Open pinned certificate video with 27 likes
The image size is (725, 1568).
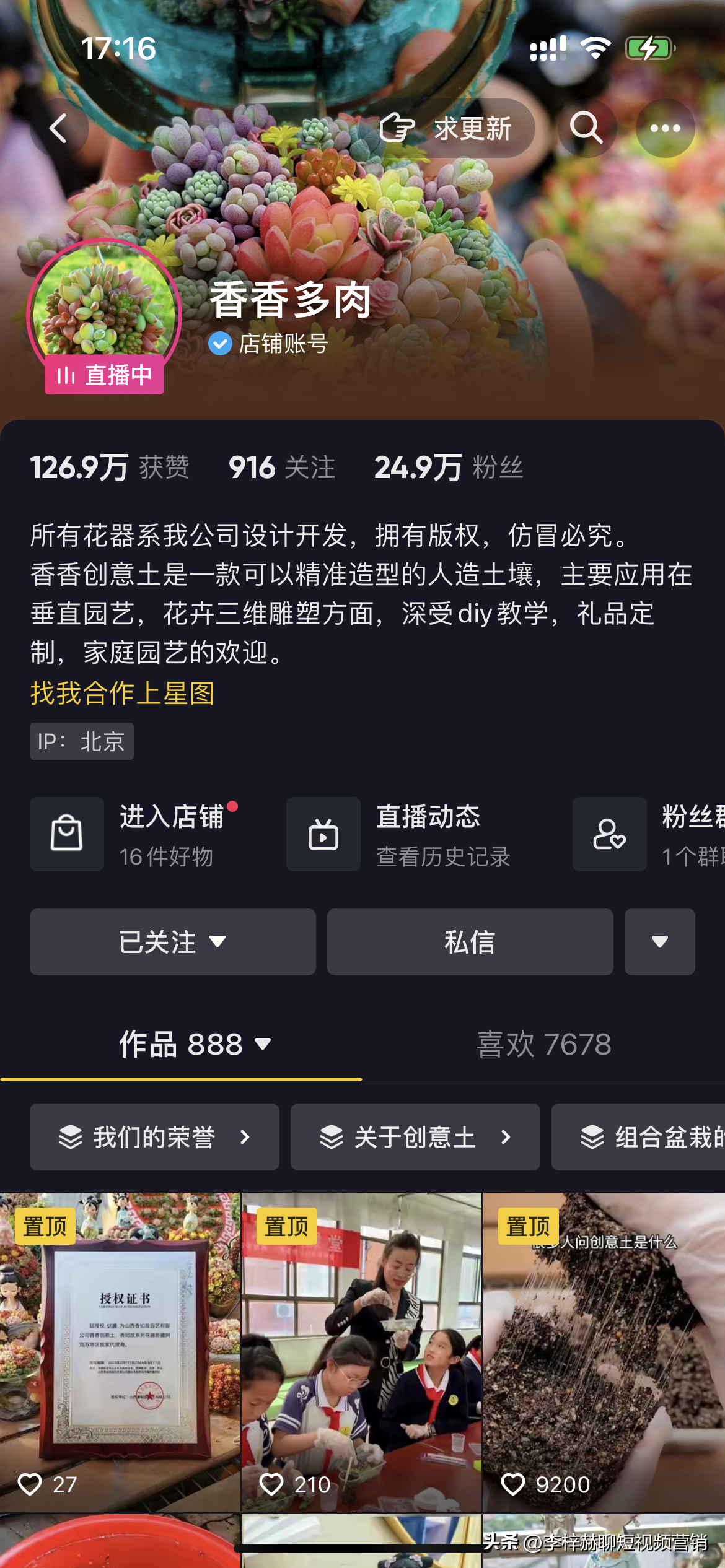tap(120, 1350)
